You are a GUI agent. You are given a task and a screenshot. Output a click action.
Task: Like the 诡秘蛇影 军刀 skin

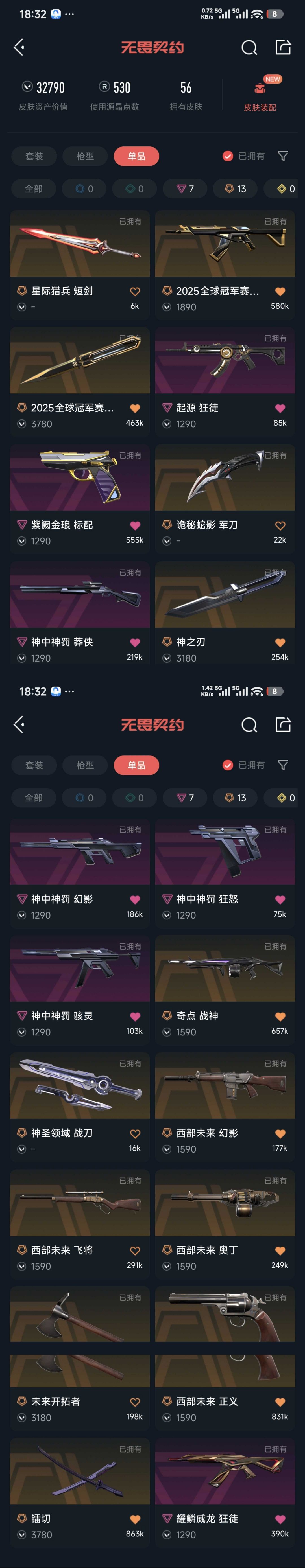[x=280, y=525]
